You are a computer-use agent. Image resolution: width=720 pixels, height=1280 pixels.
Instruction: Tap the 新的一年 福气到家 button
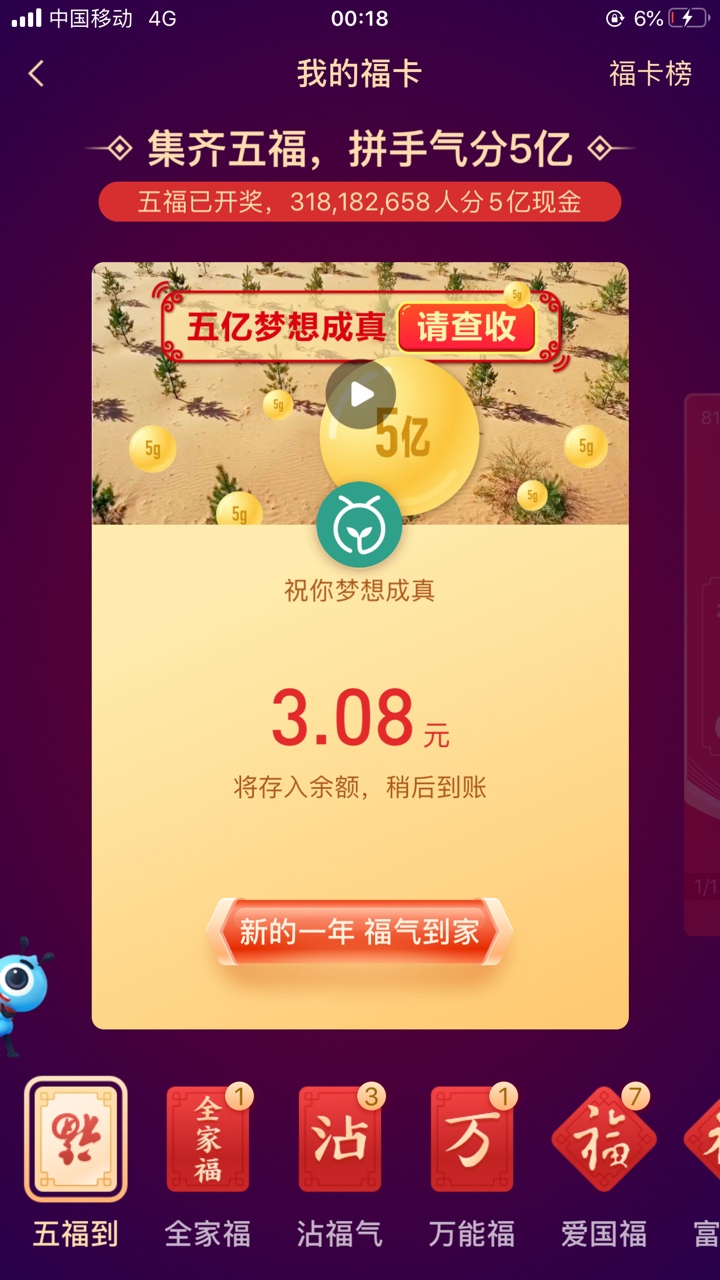[x=359, y=932]
